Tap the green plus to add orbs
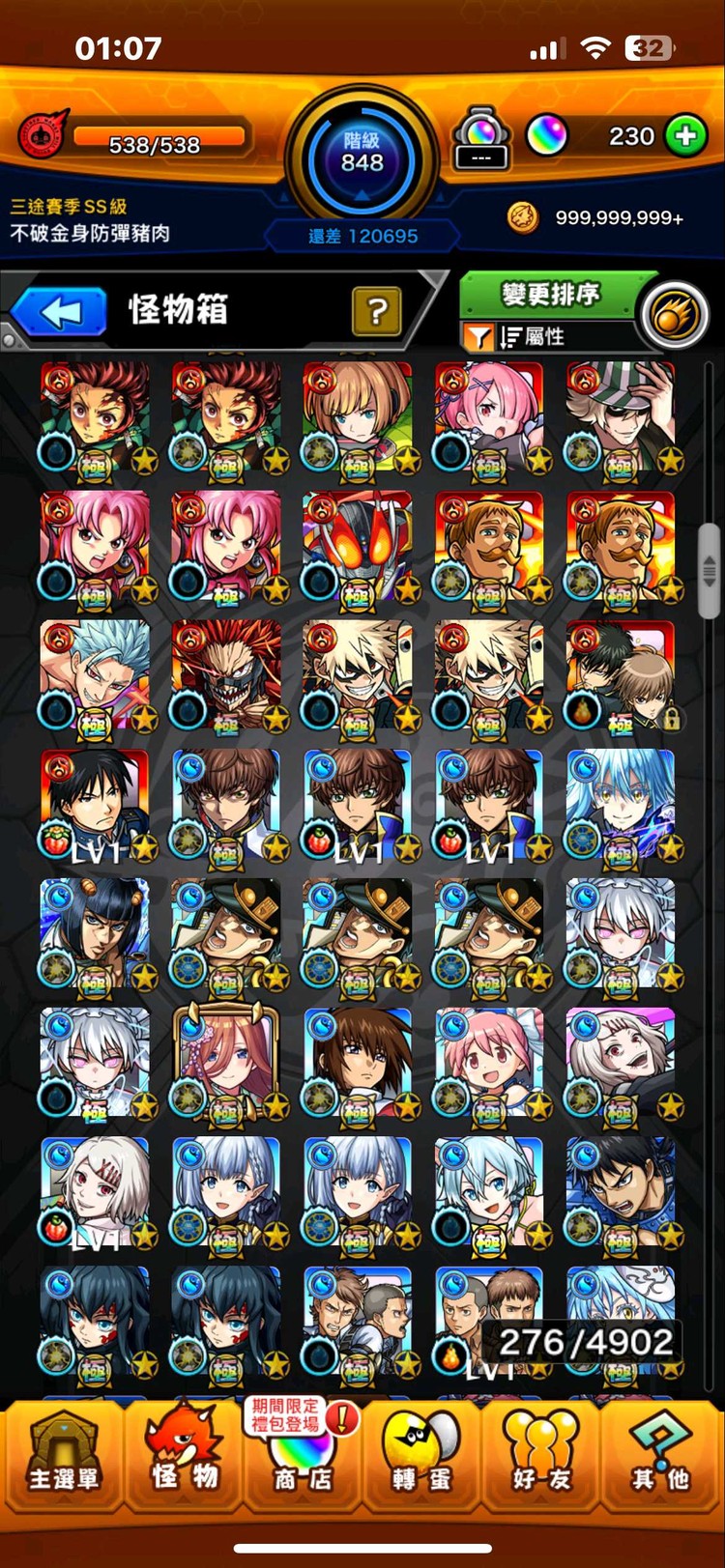 coord(685,136)
